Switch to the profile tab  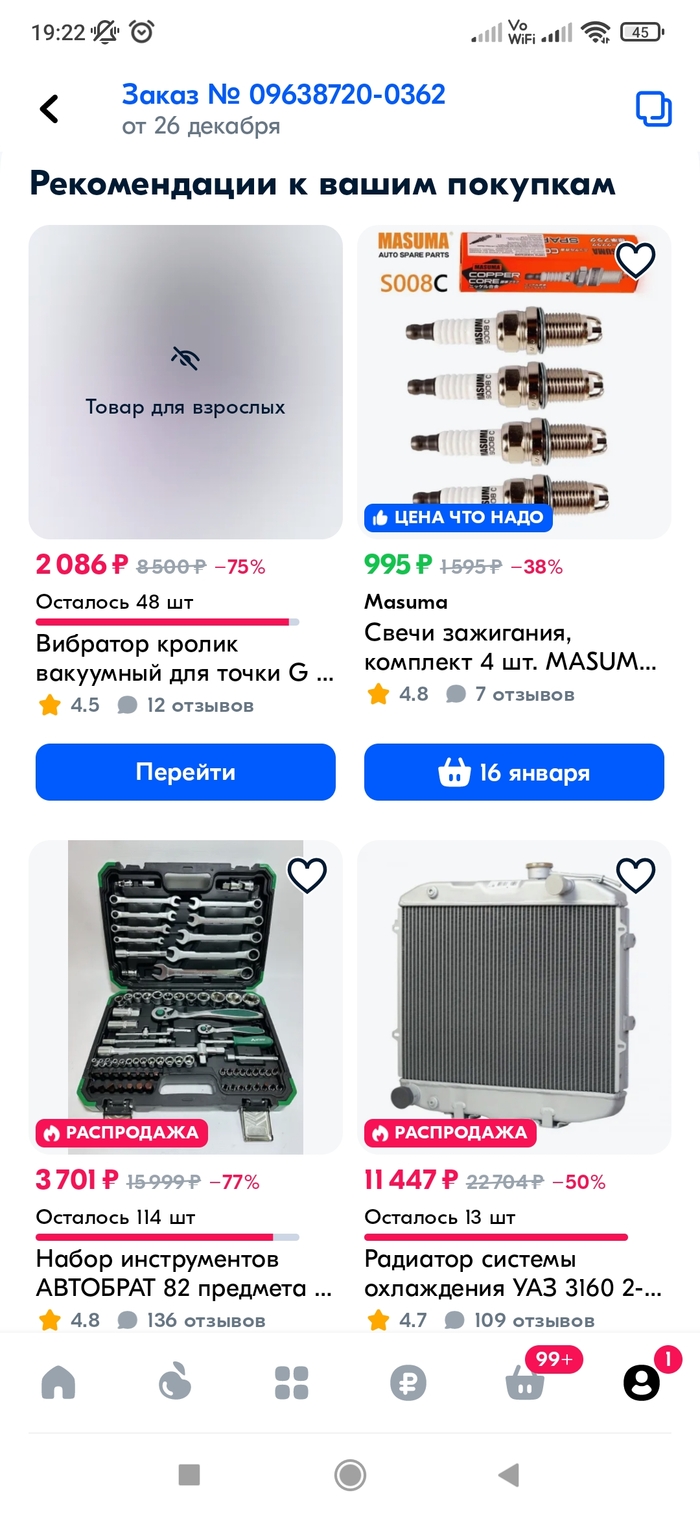[642, 1383]
